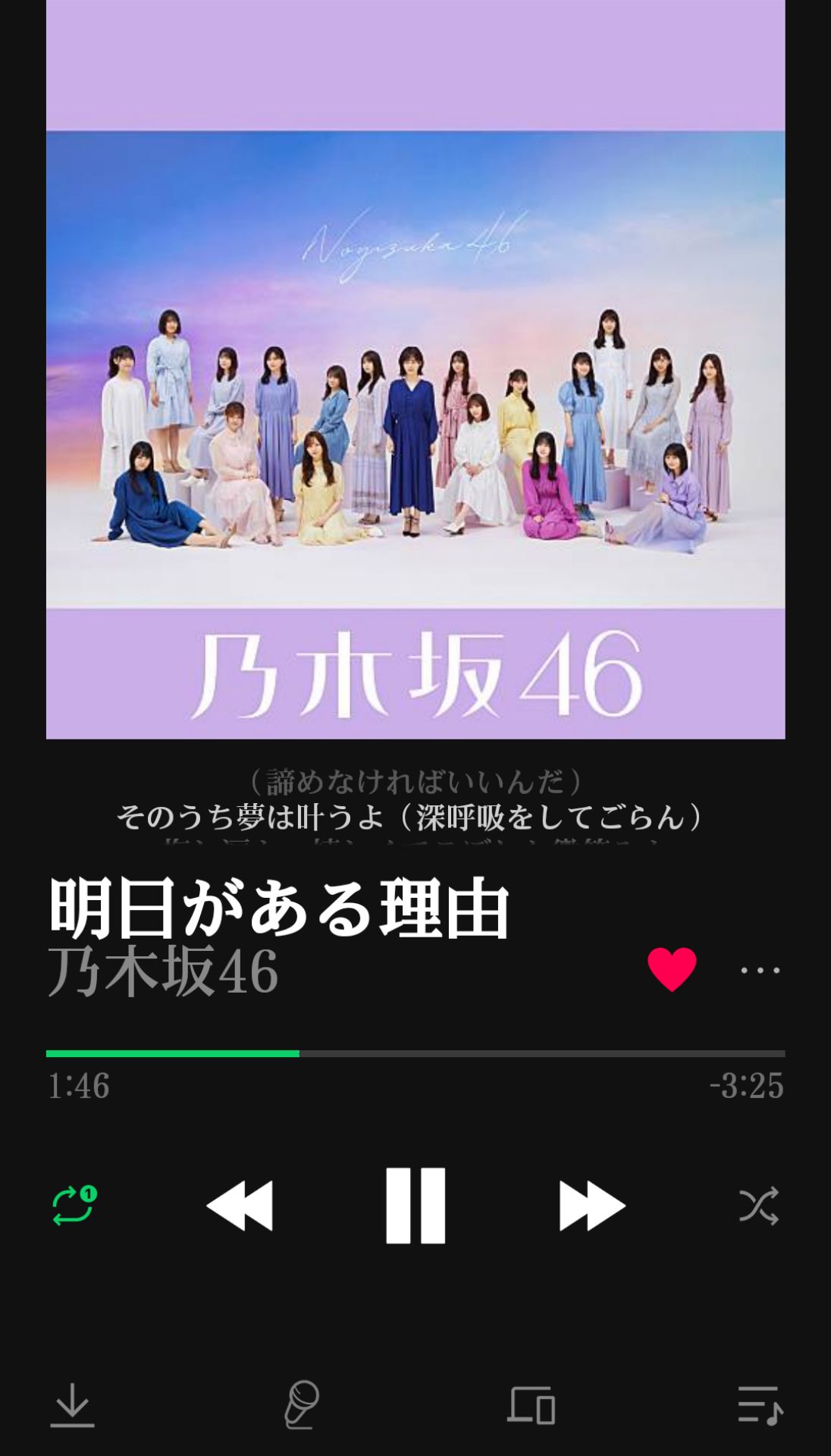The image size is (831, 1456).
Task: Enable shuffle playback
Action: click(758, 1205)
